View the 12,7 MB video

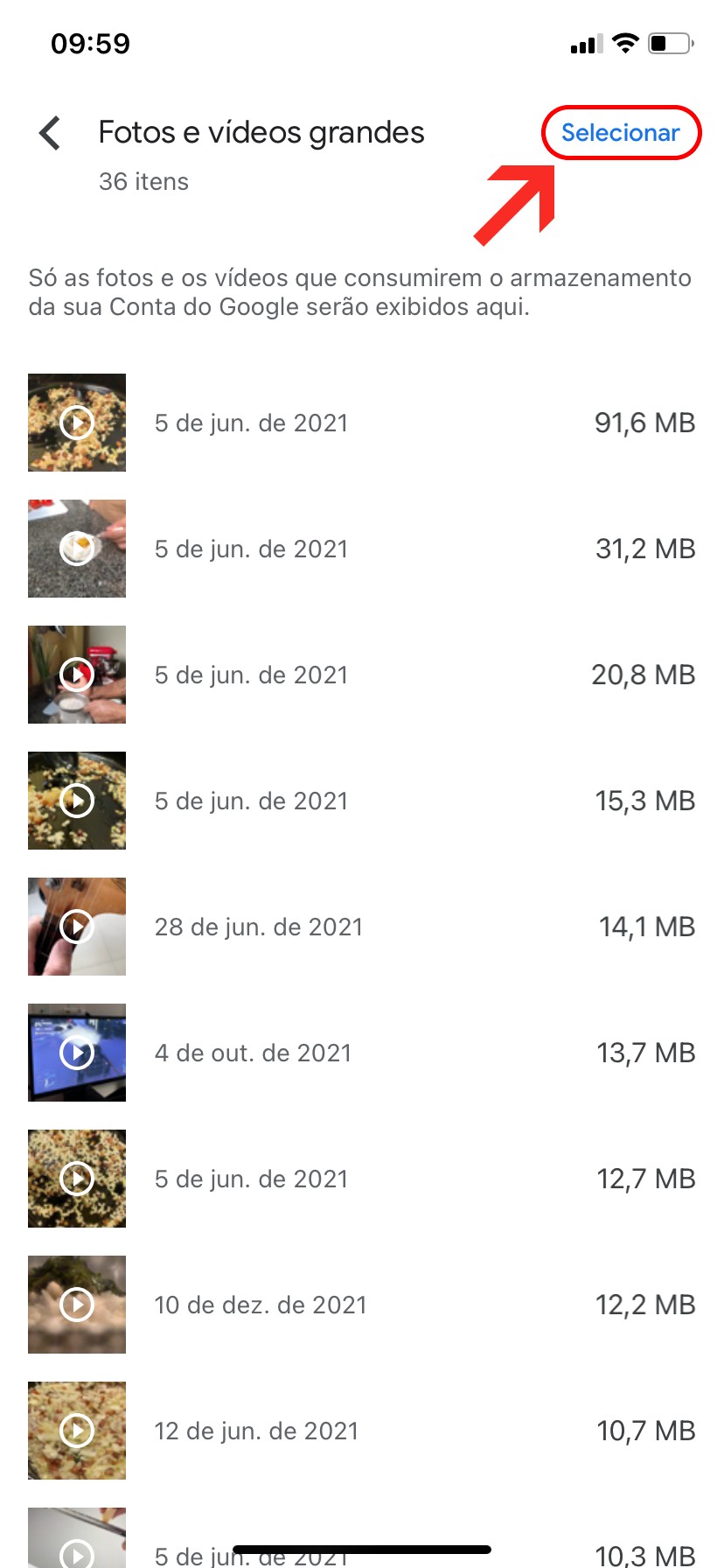pyautogui.click(x=77, y=1179)
